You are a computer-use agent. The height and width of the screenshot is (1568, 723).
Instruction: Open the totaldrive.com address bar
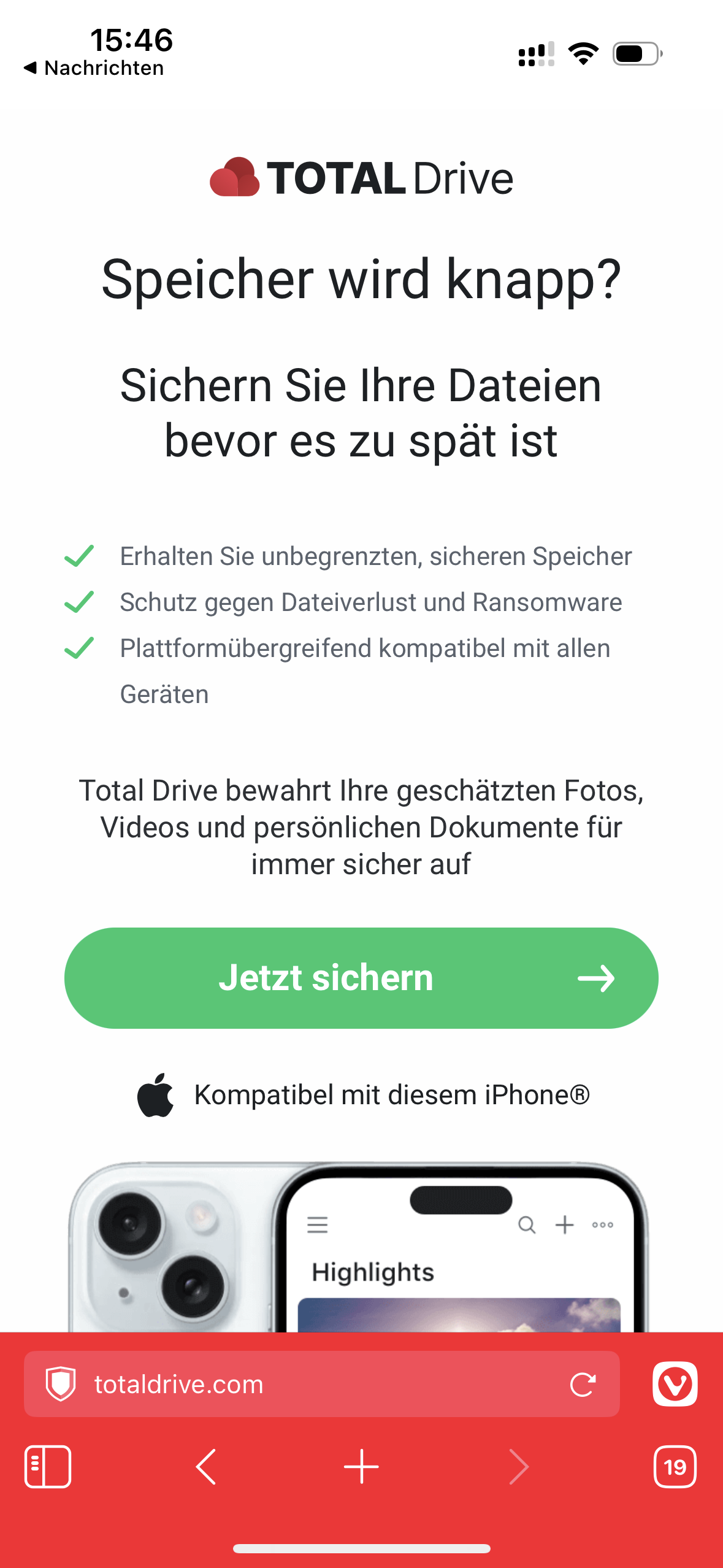(307, 1384)
